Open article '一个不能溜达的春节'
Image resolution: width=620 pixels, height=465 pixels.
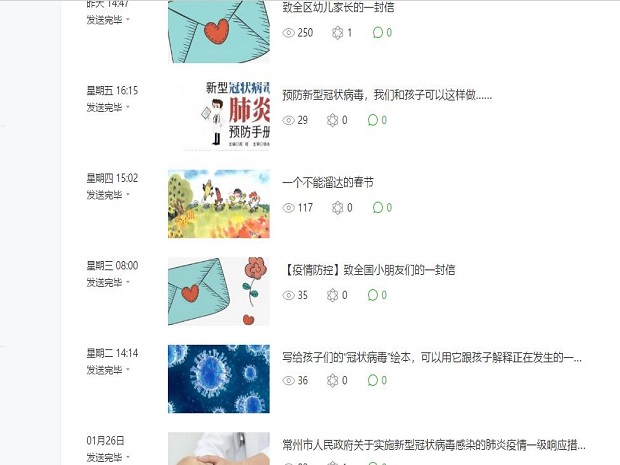pos(328,183)
